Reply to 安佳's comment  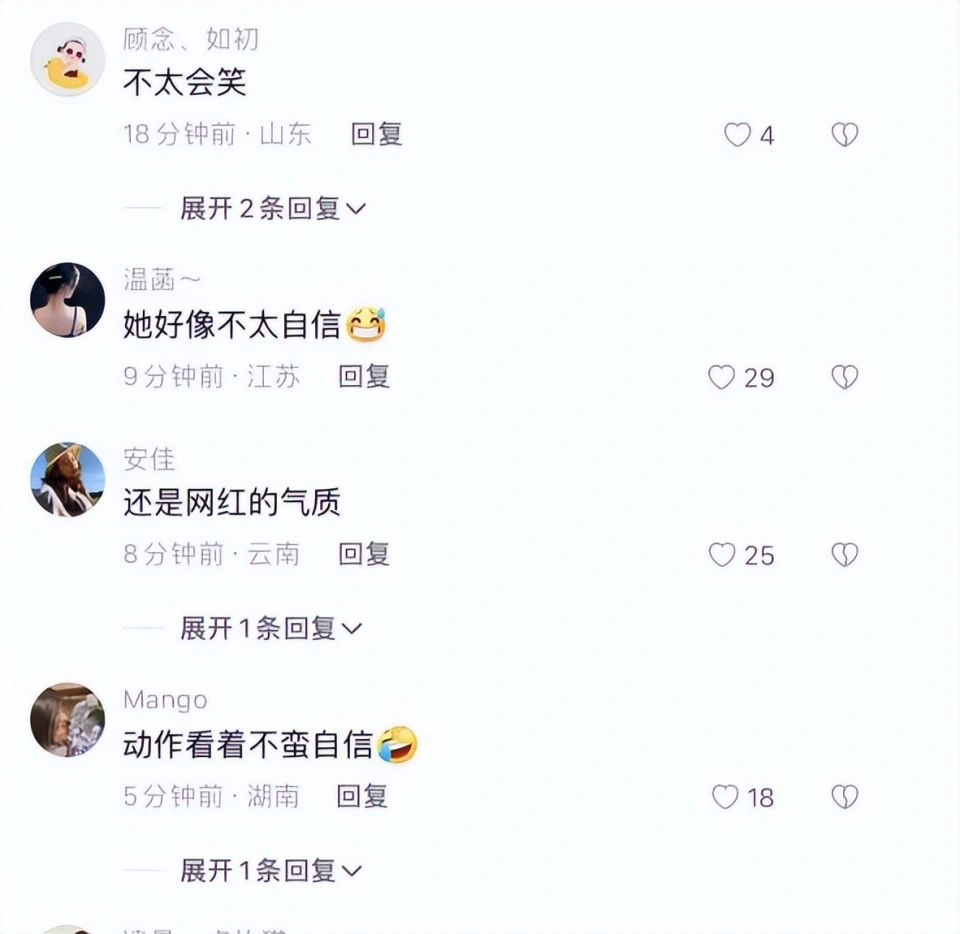tap(363, 554)
